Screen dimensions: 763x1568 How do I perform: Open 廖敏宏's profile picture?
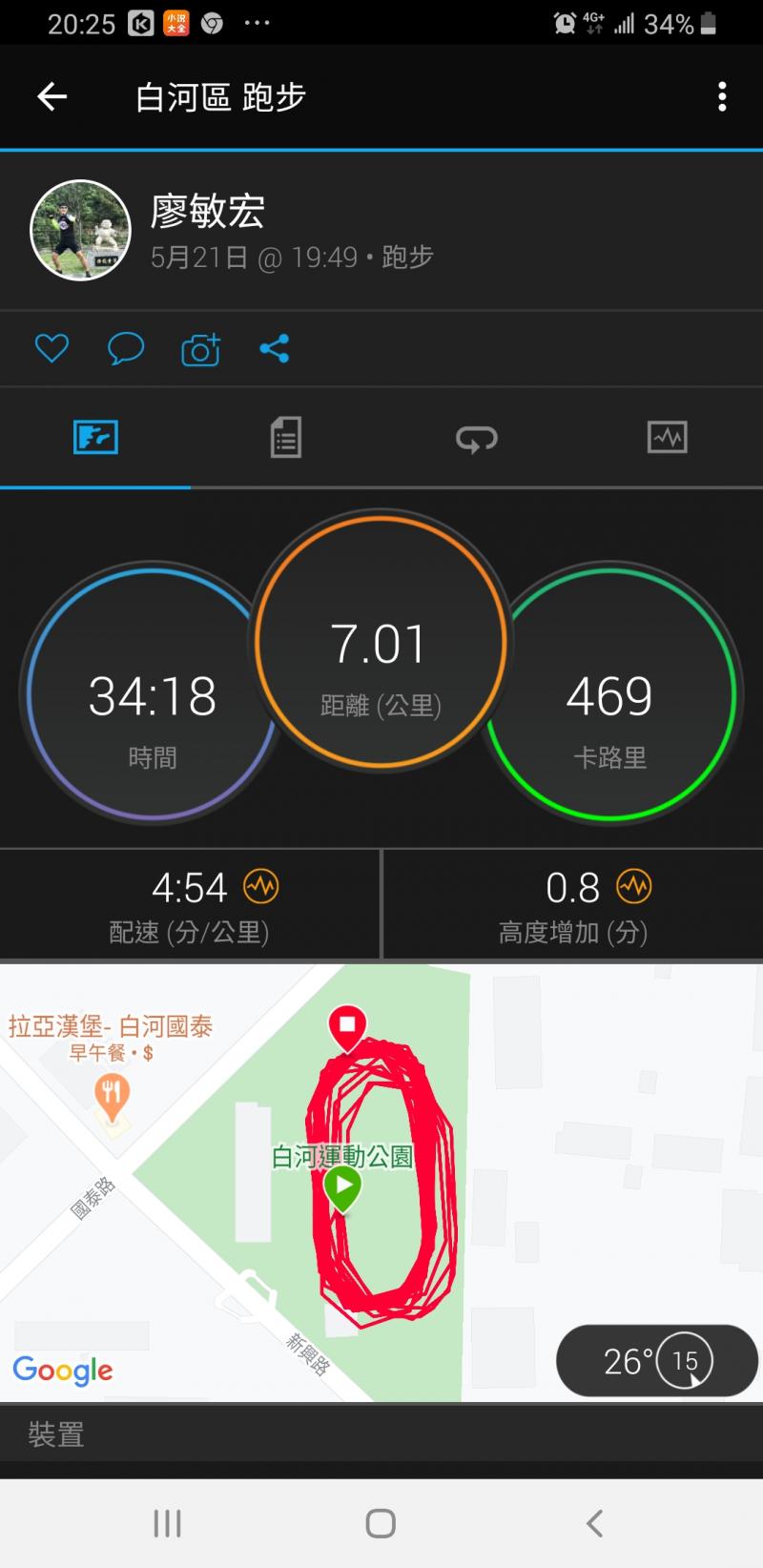(81, 230)
